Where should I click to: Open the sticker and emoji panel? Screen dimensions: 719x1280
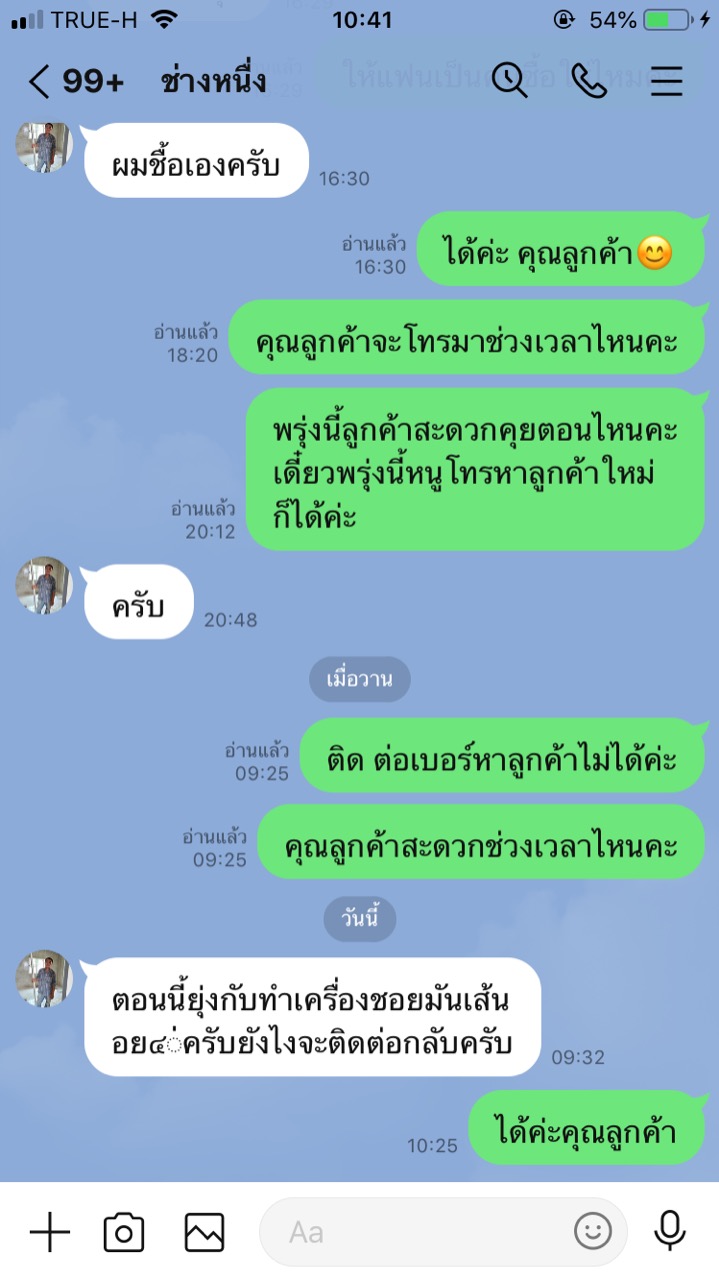pyautogui.click(x=593, y=1232)
